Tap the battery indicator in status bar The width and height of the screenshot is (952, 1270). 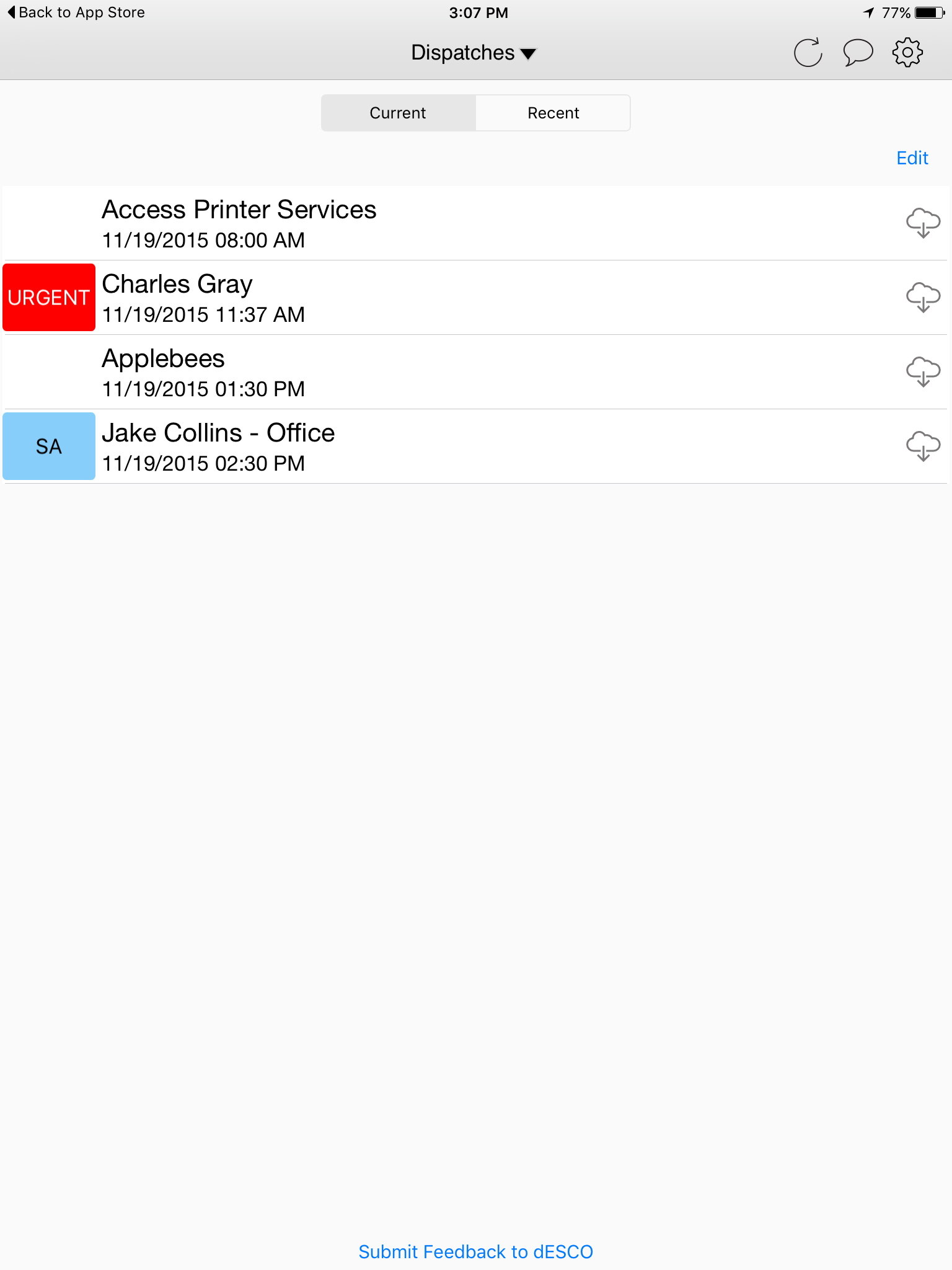pos(928,12)
